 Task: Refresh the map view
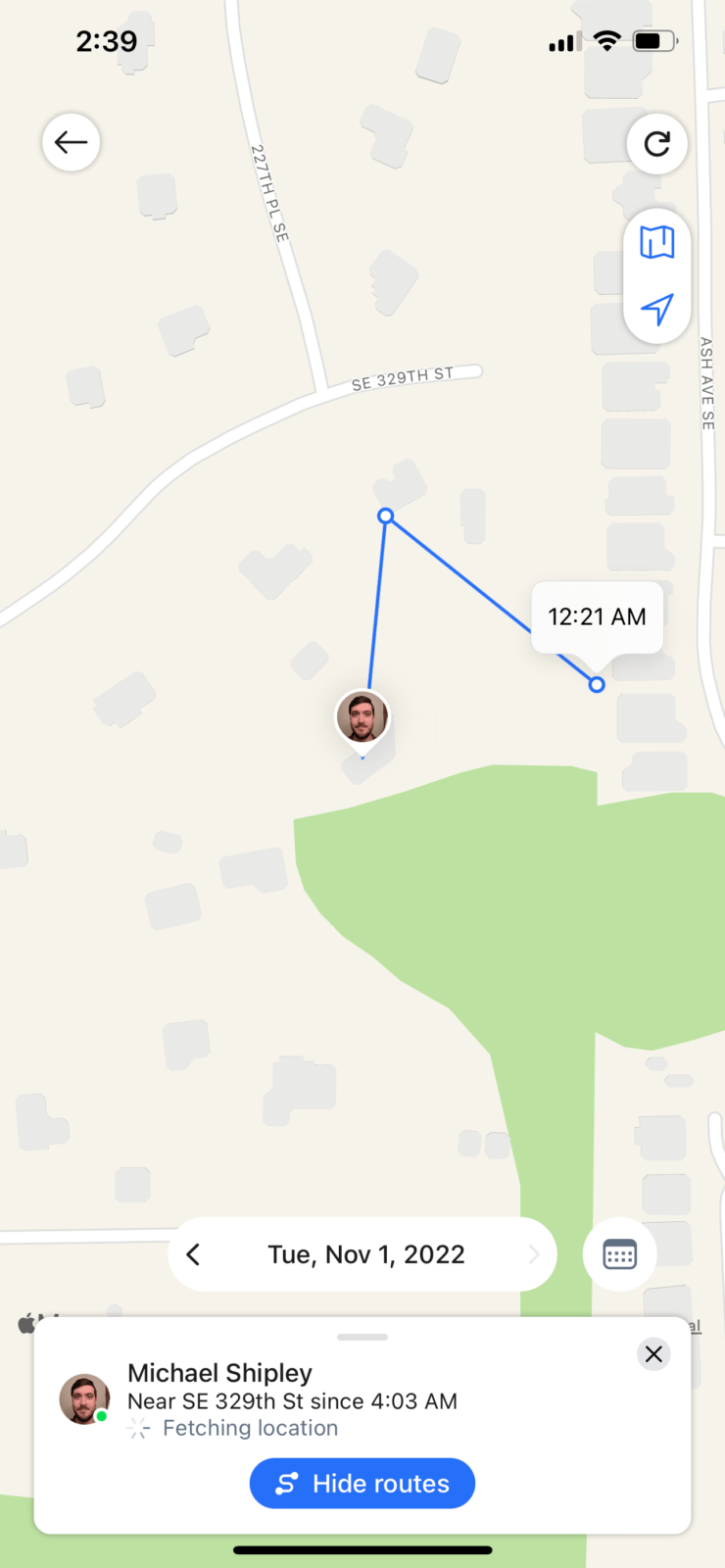tap(657, 143)
